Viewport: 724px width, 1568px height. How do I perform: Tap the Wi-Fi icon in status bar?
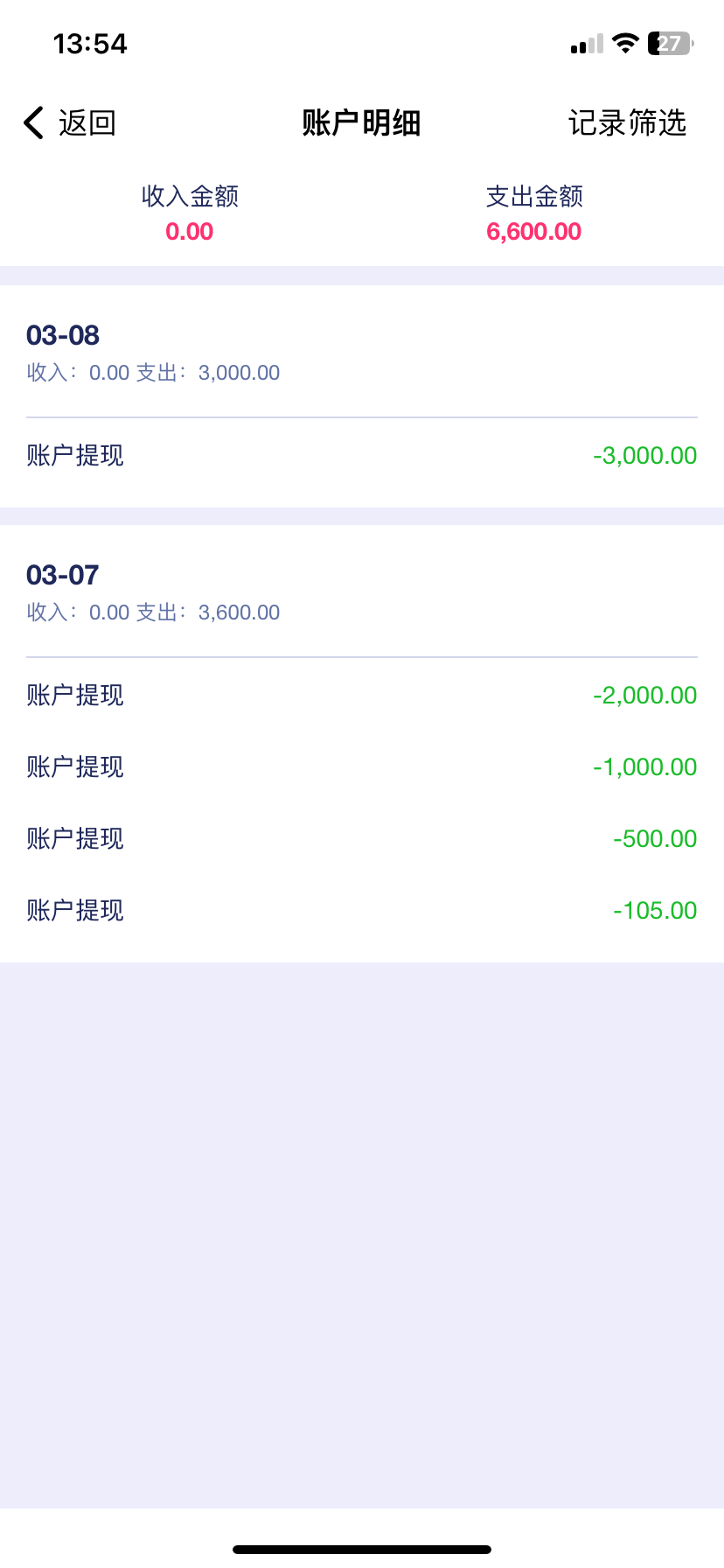pos(624,42)
